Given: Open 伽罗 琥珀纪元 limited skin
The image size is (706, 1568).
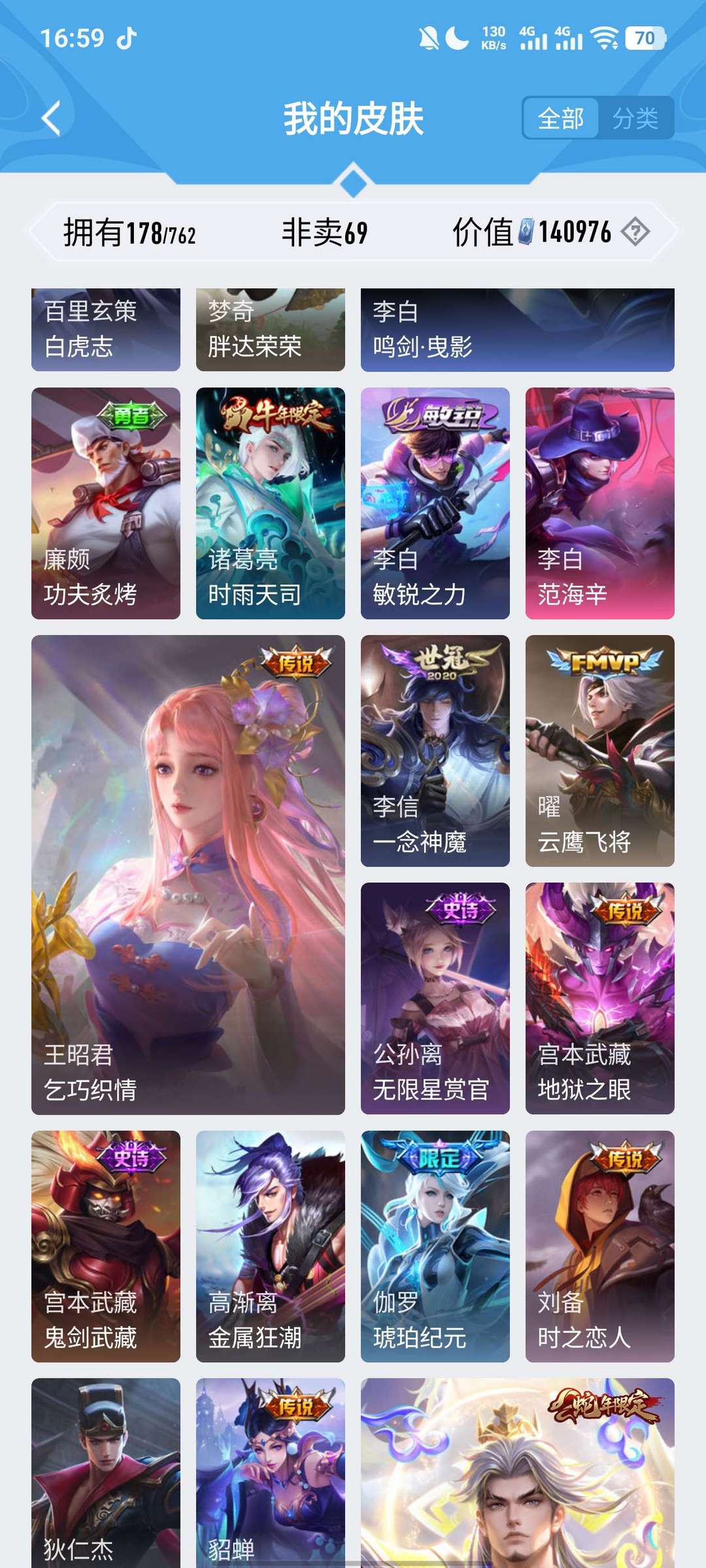Looking at the screenshot, I should click(x=435, y=1246).
